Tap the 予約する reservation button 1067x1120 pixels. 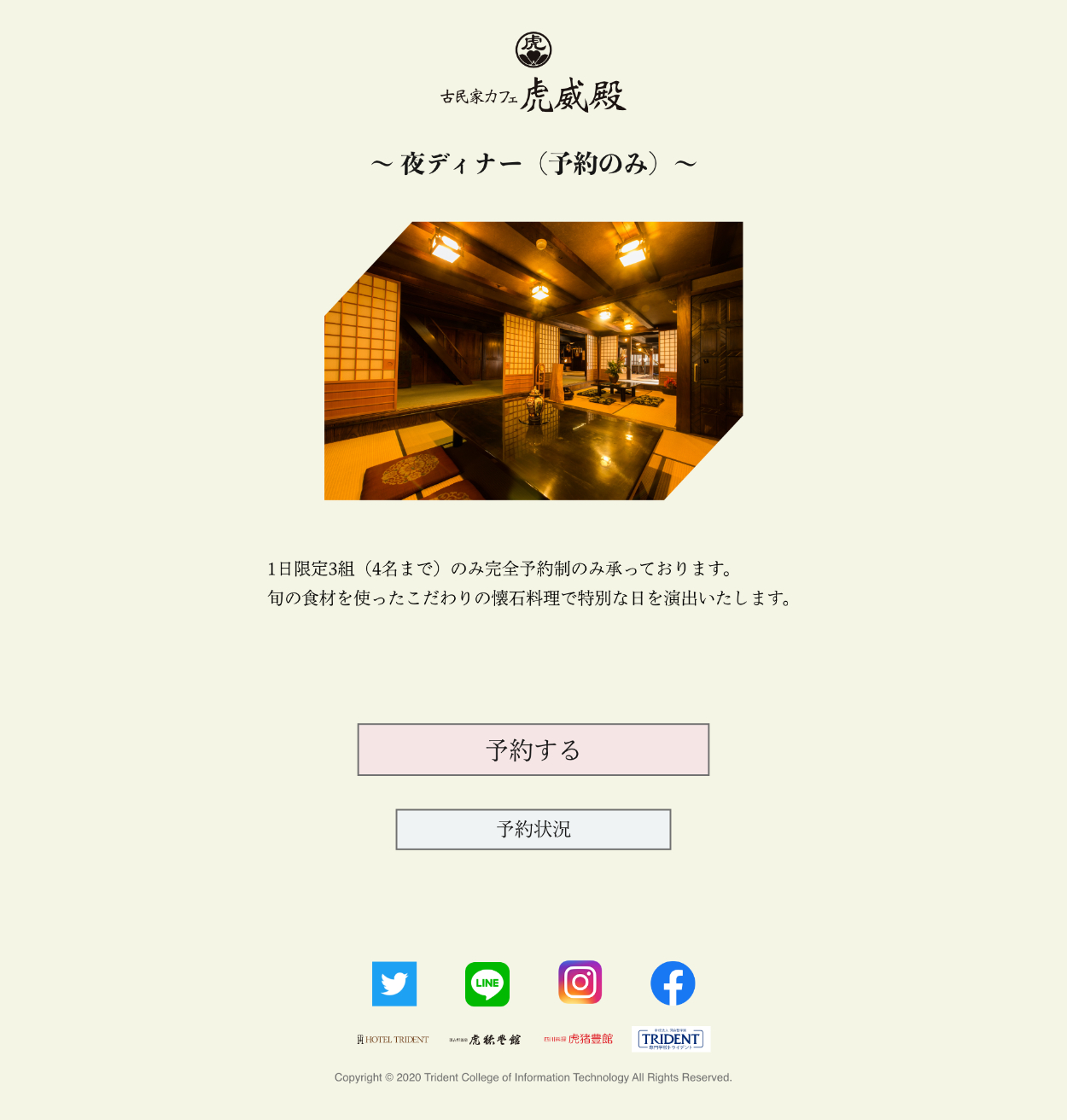533,750
